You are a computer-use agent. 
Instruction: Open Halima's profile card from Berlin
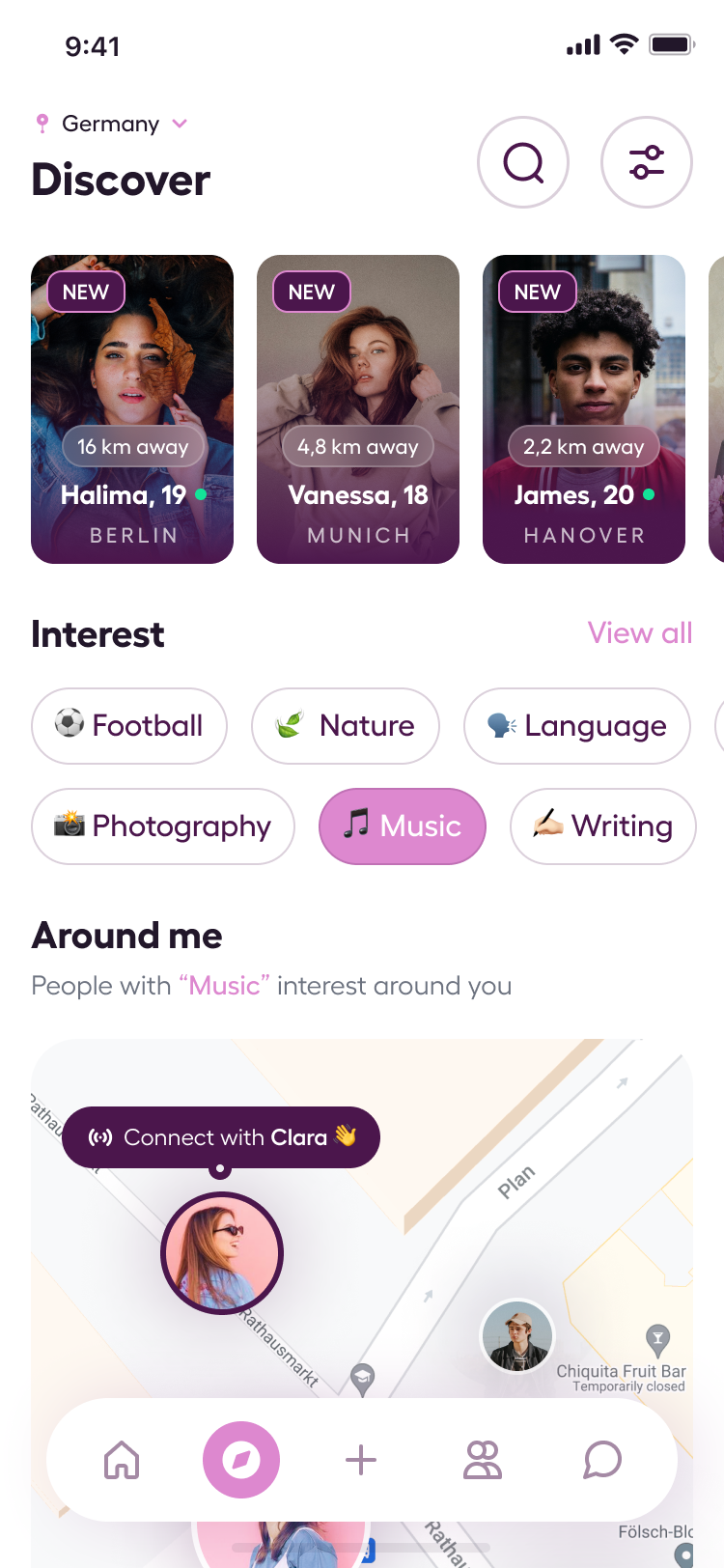click(132, 409)
